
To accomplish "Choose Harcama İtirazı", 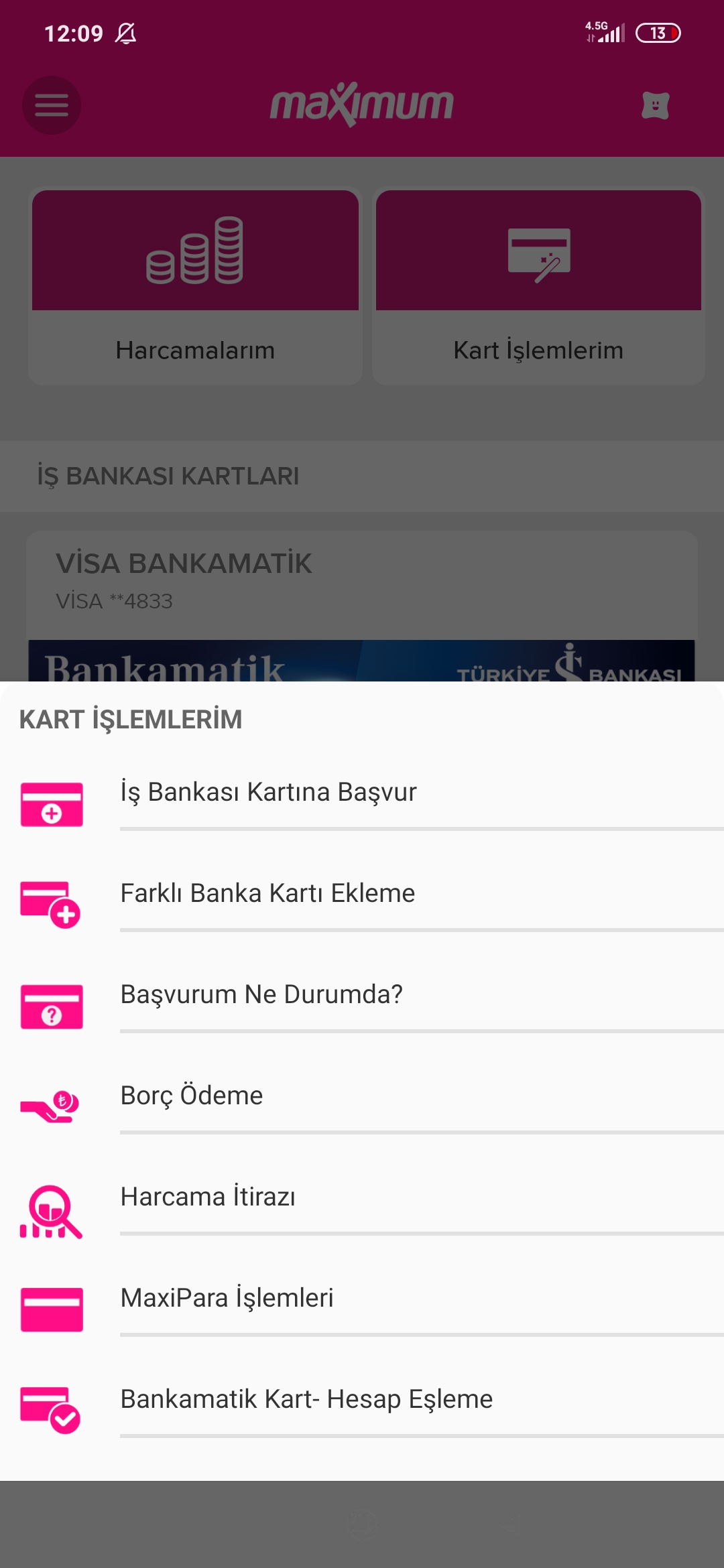I will (x=362, y=1197).
